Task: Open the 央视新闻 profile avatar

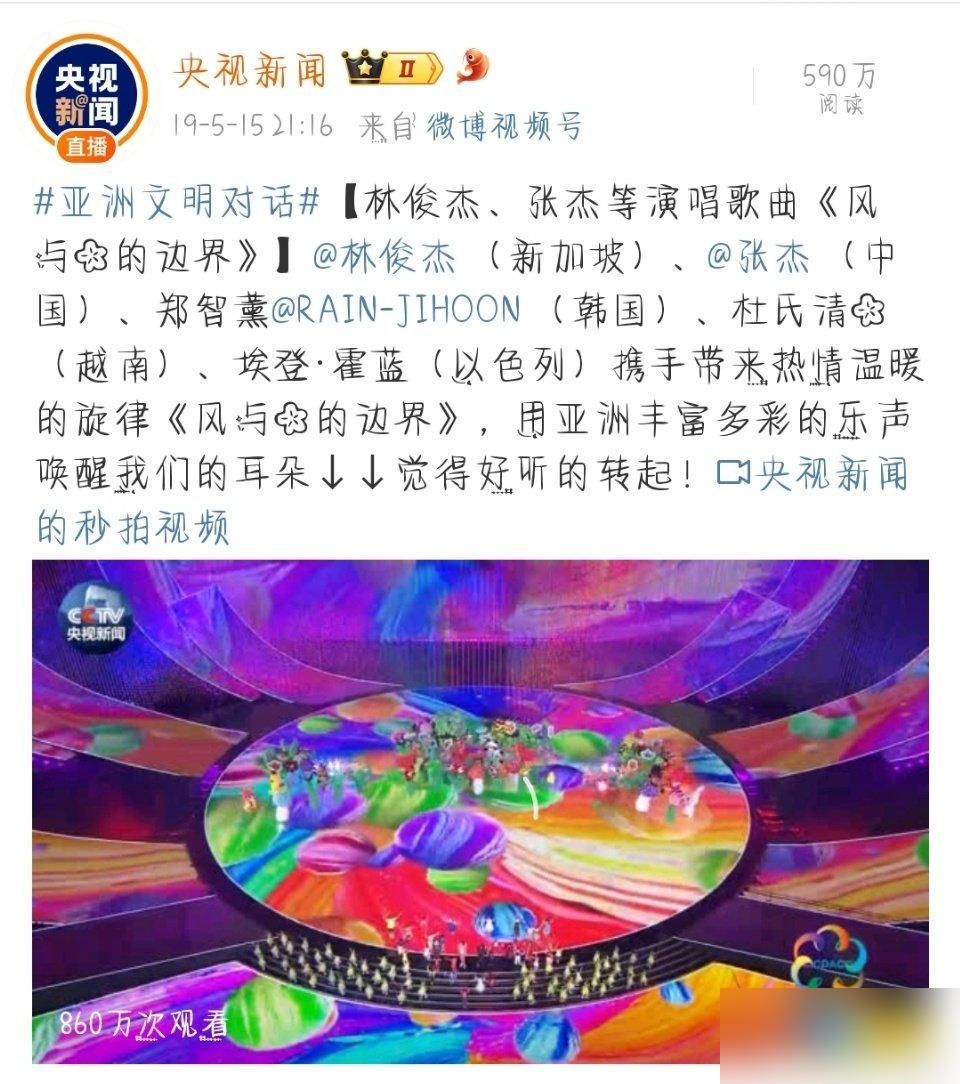Action: point(86,98)
